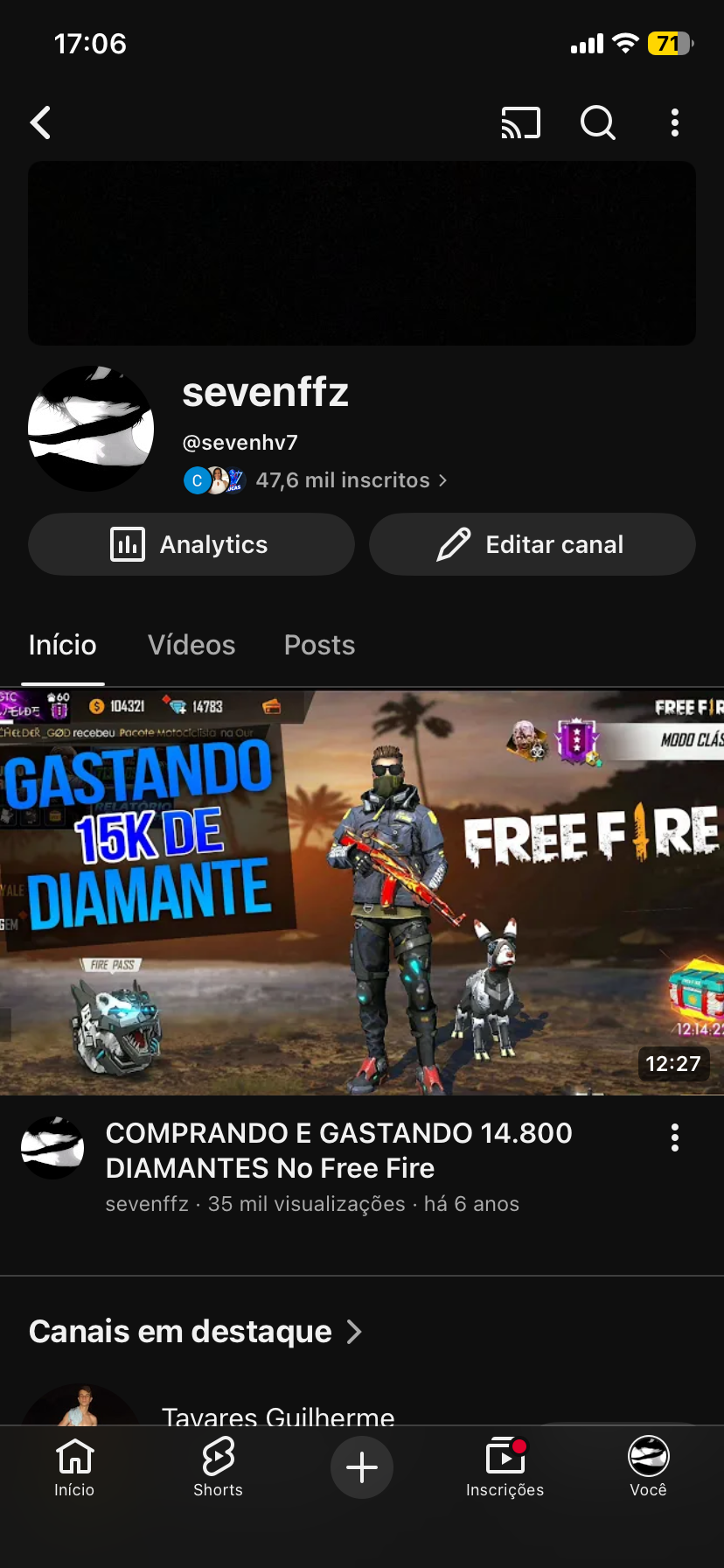
Task: Open channel Analytics
Action: pos(191,544)
